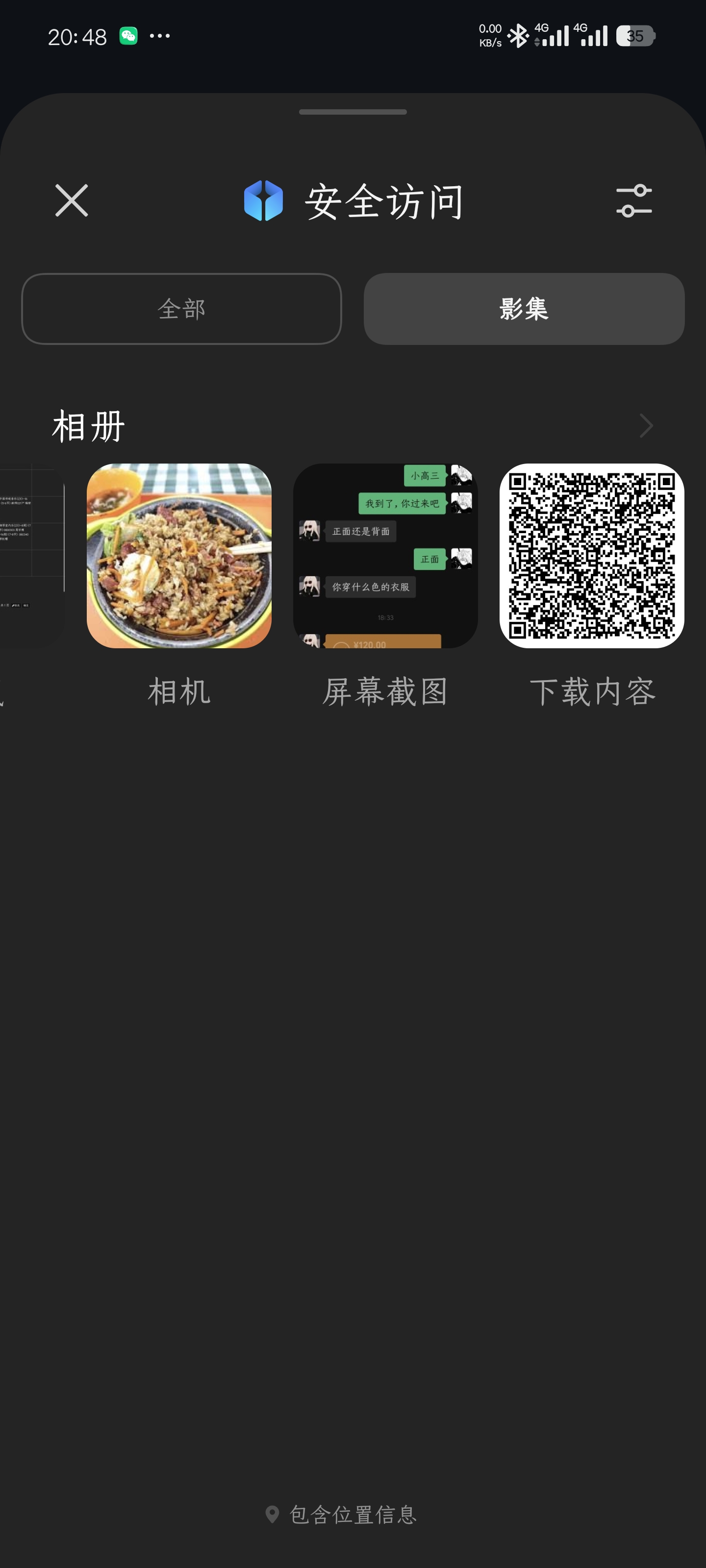Open the 下载内容 album
Image resolution: width=706 pixels, height=1568 pixels.
click(591, 556)
